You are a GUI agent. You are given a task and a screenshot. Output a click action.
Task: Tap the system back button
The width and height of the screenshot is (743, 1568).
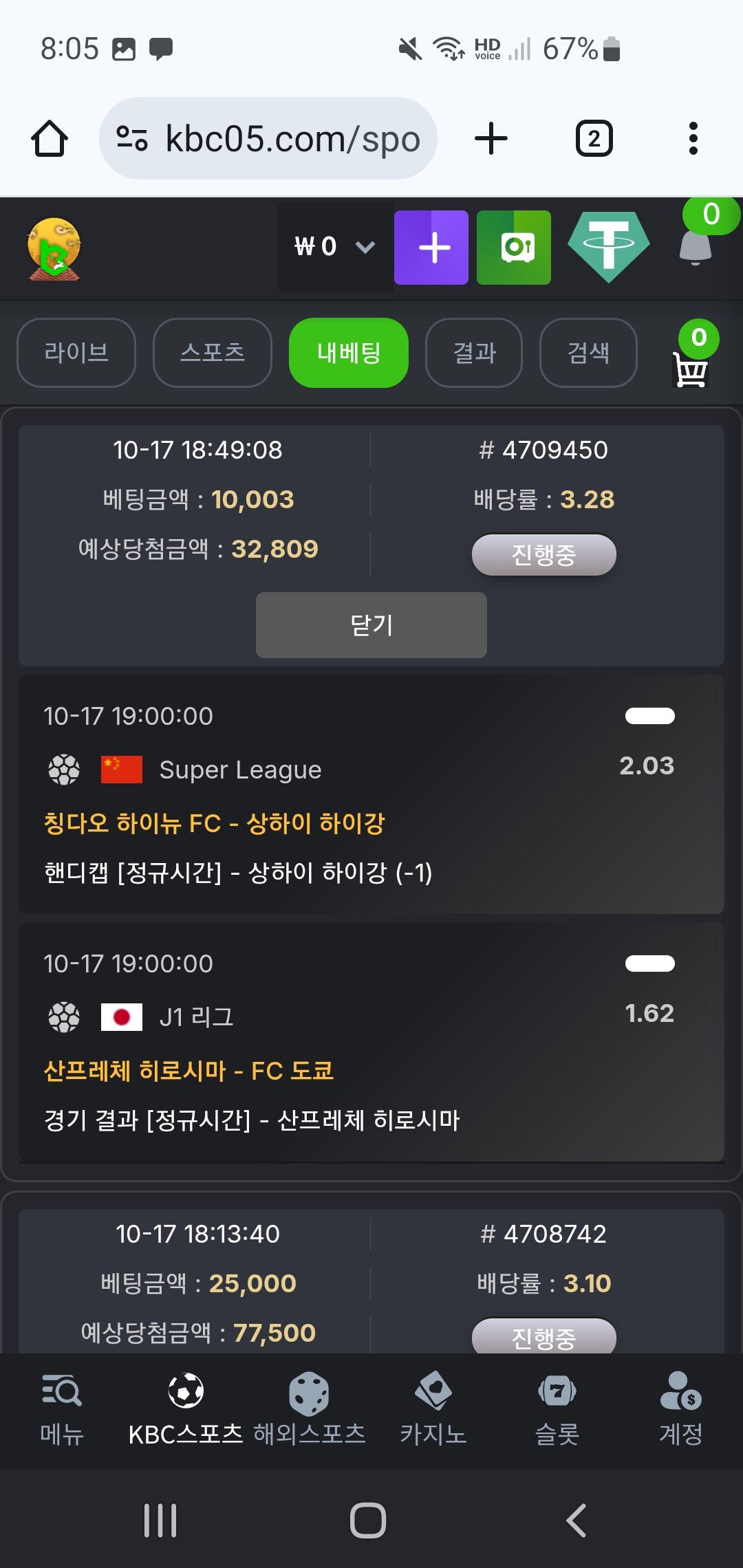(577, 1520)
